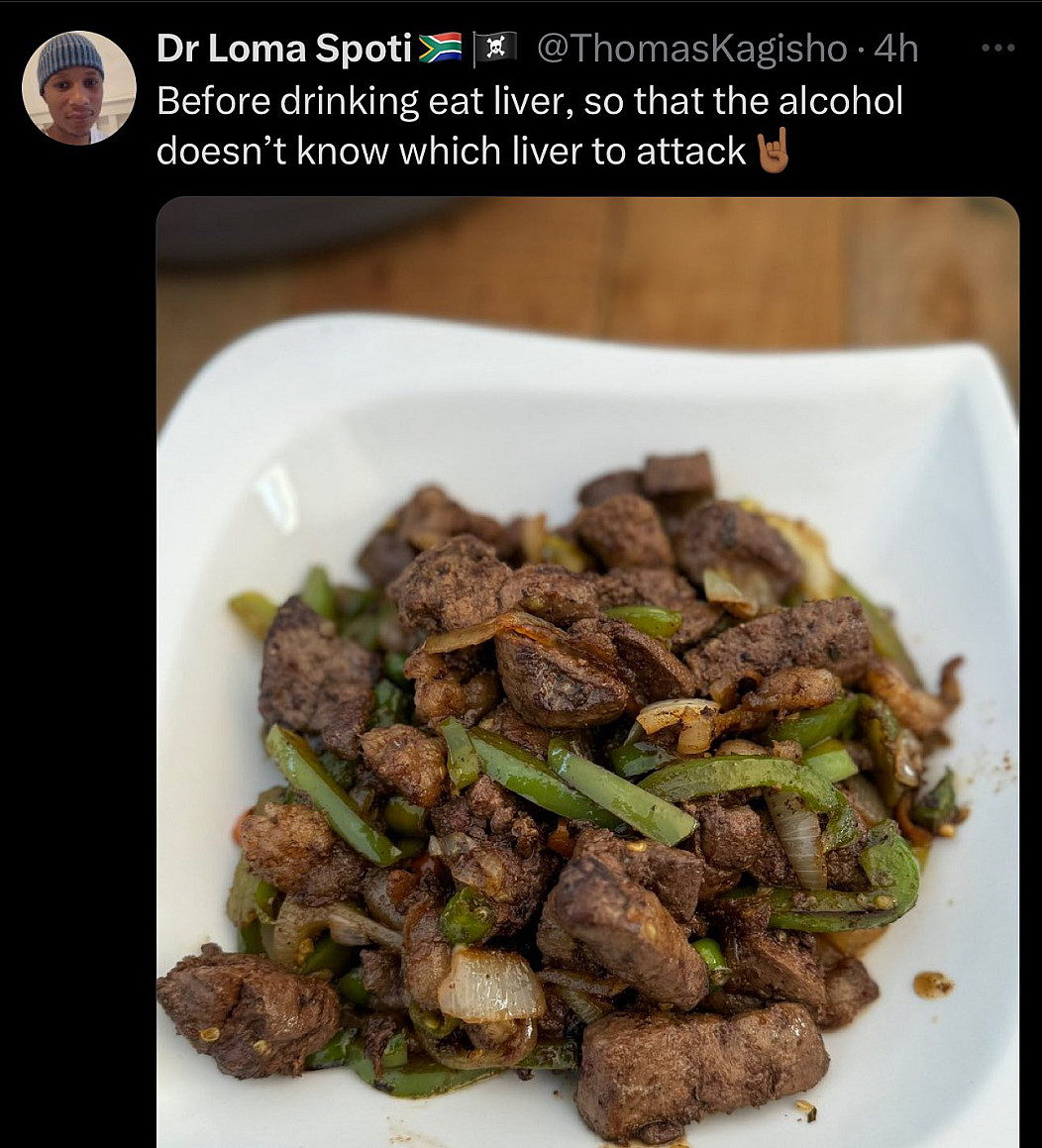Open the tweet's three-dot overflow menu

tap(996, 49)
